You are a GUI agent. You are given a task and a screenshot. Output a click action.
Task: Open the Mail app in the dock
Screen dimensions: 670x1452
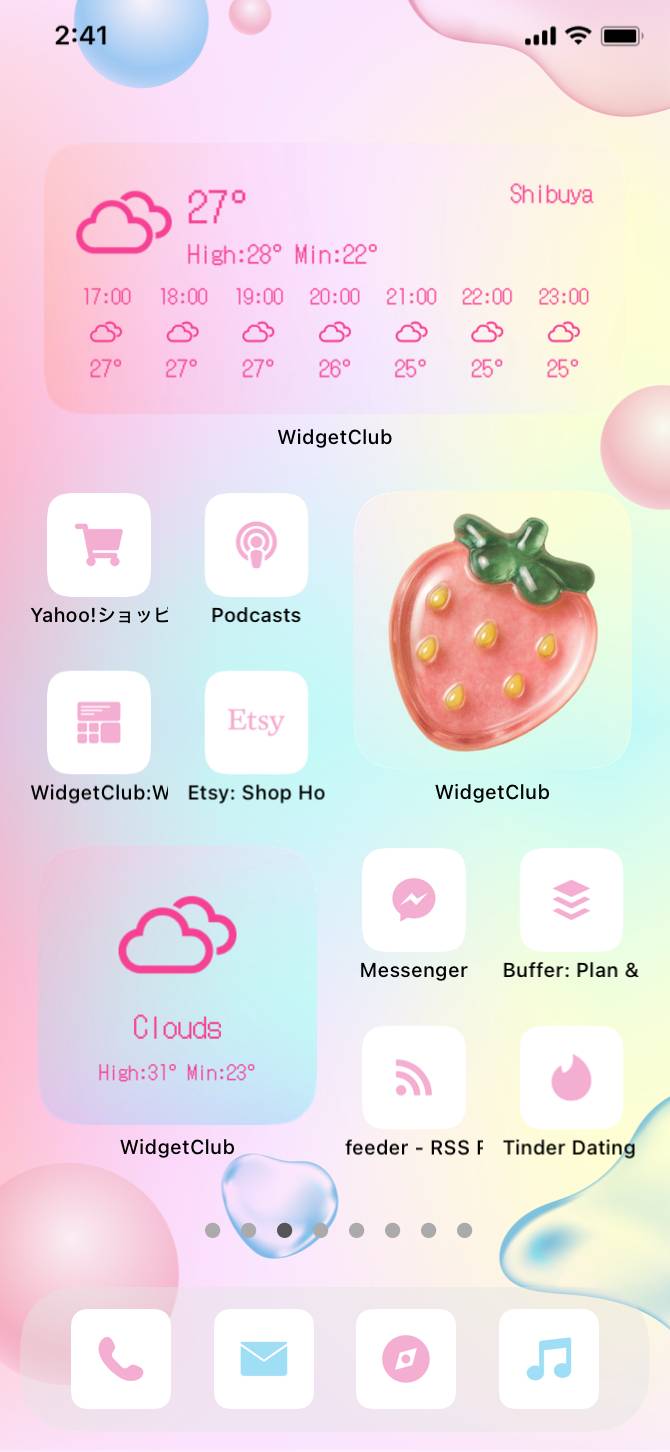click(264, 1359)
